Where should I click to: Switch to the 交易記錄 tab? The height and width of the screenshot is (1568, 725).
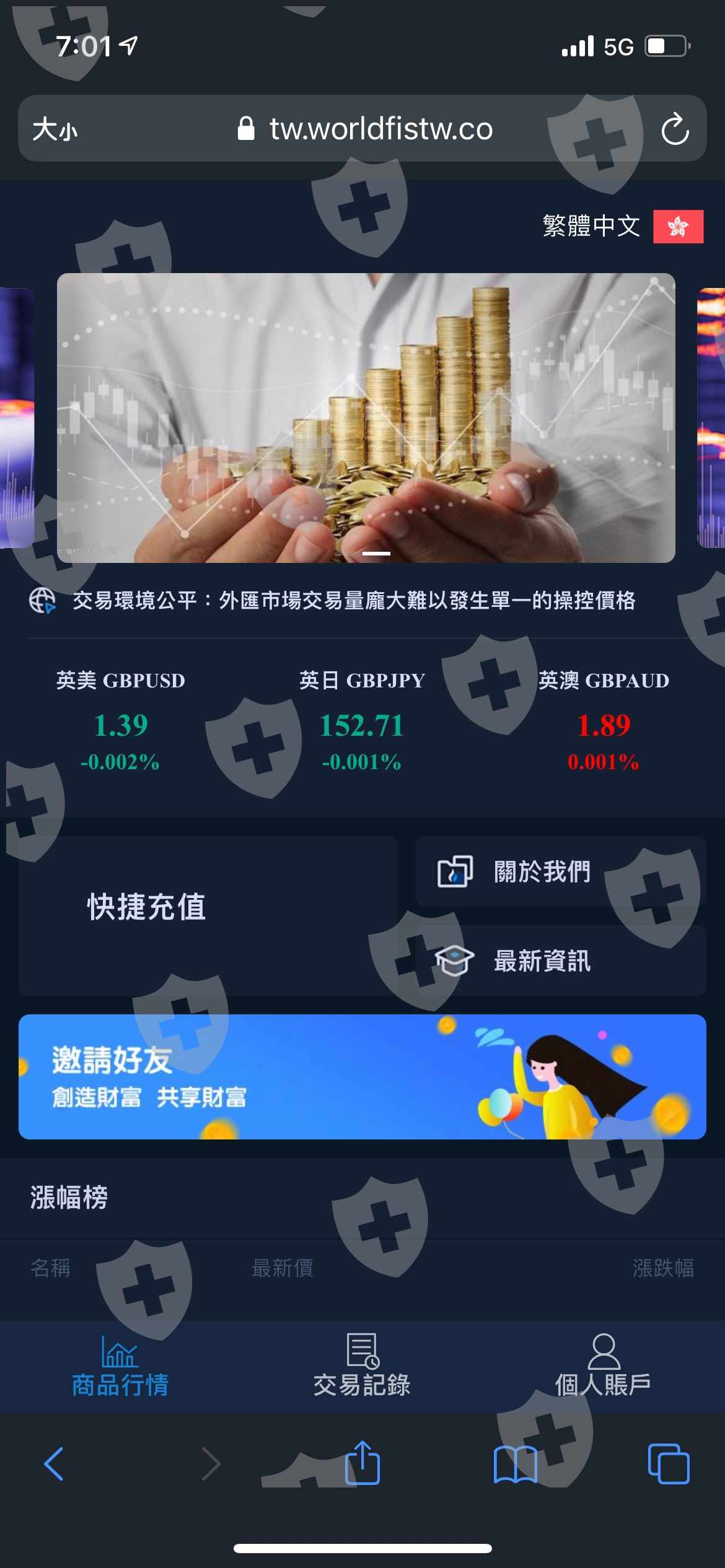362,1366
